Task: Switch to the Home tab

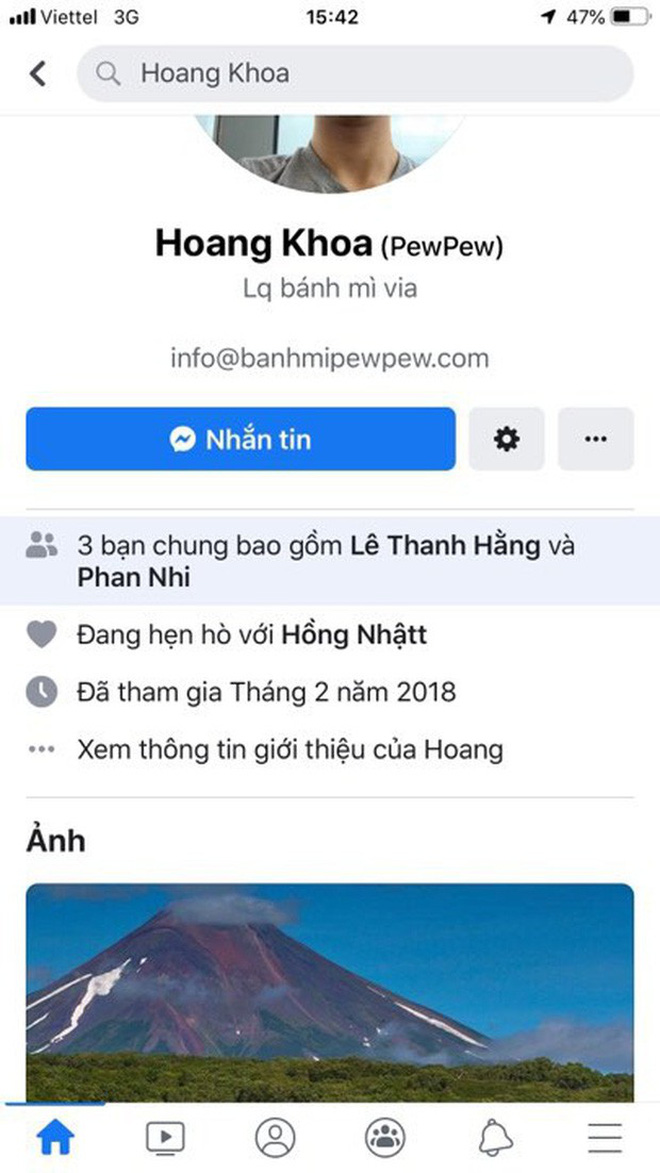Action: pyautogui.click(x=55, y=1137)
